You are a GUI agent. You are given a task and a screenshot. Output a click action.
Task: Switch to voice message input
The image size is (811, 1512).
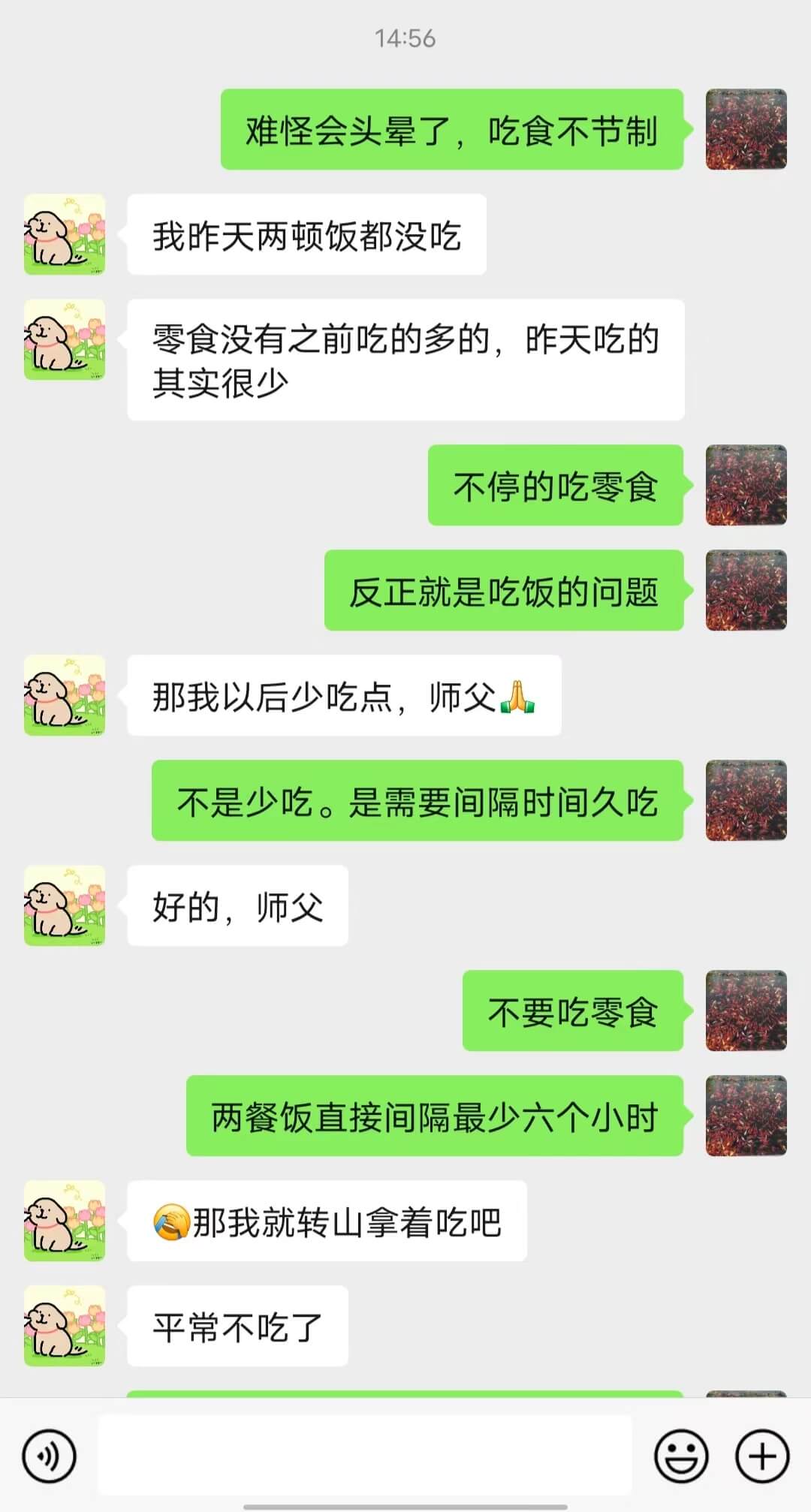(x=50, y=1456)
